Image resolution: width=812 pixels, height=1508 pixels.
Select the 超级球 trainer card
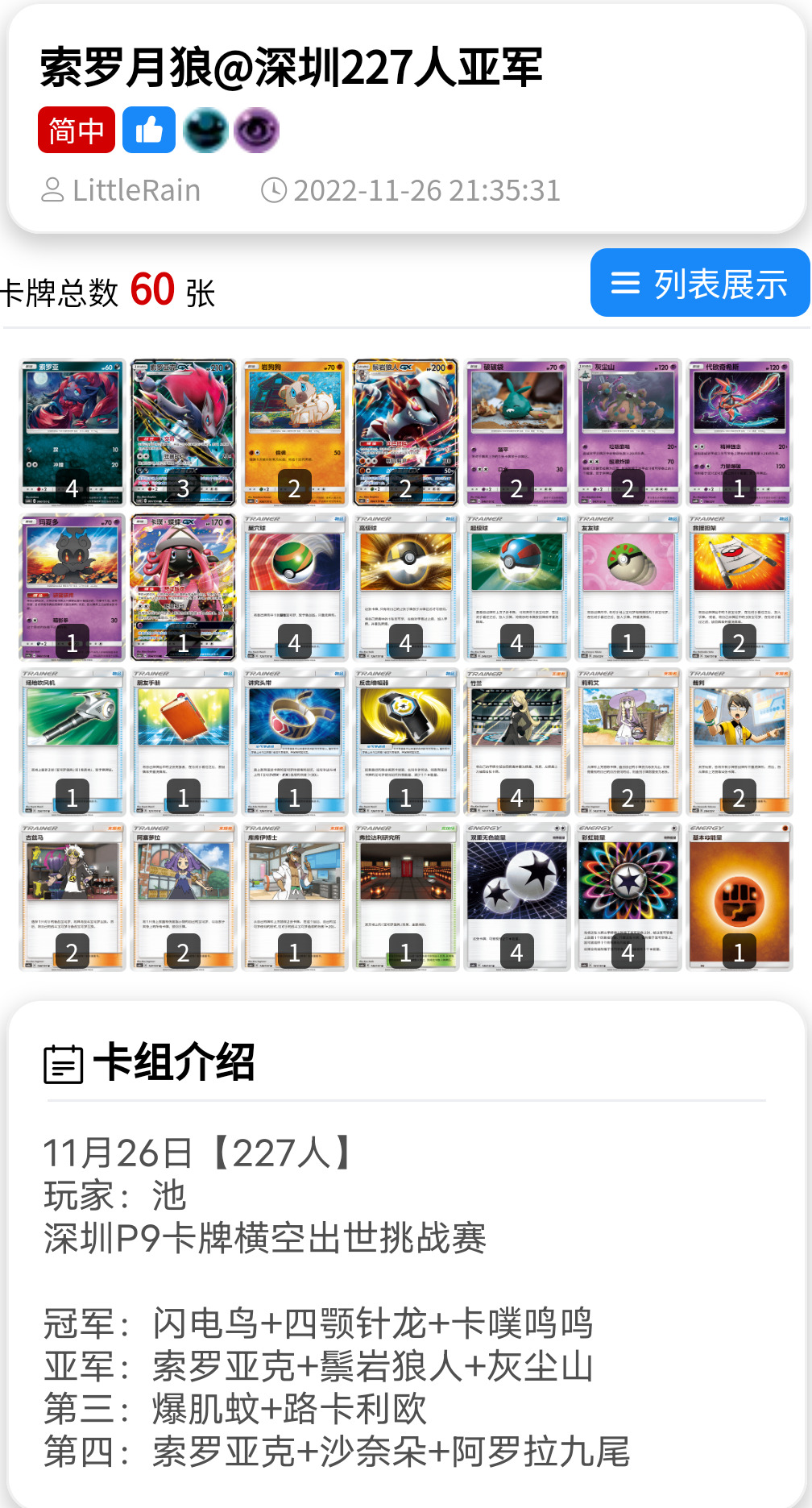(517, 587)
